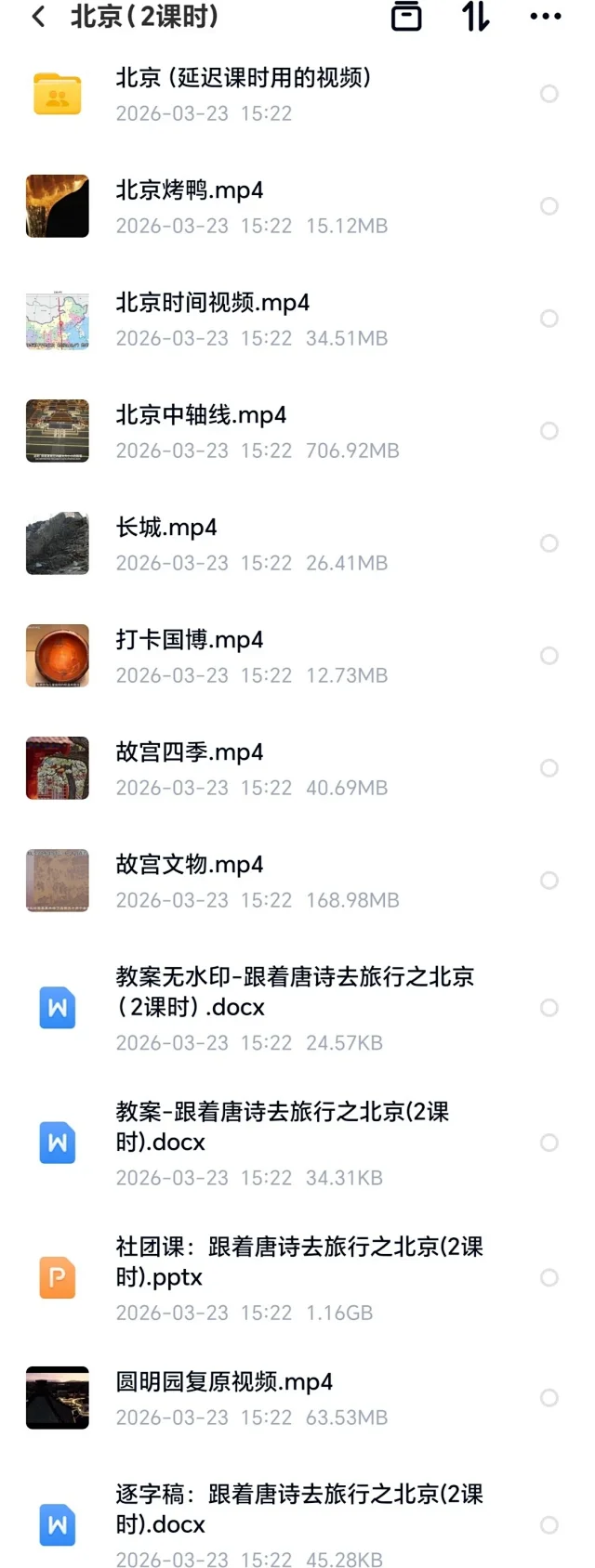Open the three-dot overflow menu
The width and height of the screenshot is (595, 1568).
[x=545, y=17]
